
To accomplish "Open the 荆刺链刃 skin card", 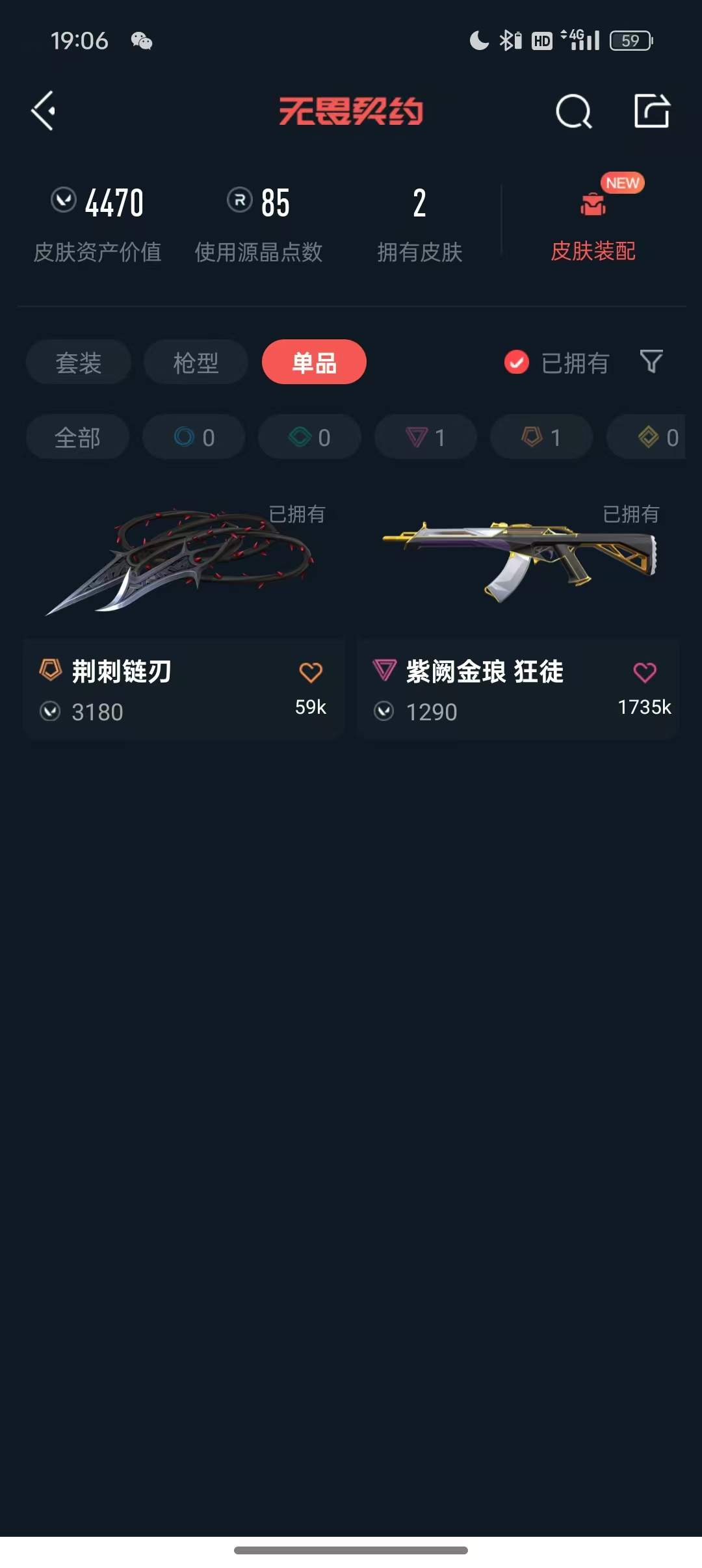I will [x=183, y=585].
